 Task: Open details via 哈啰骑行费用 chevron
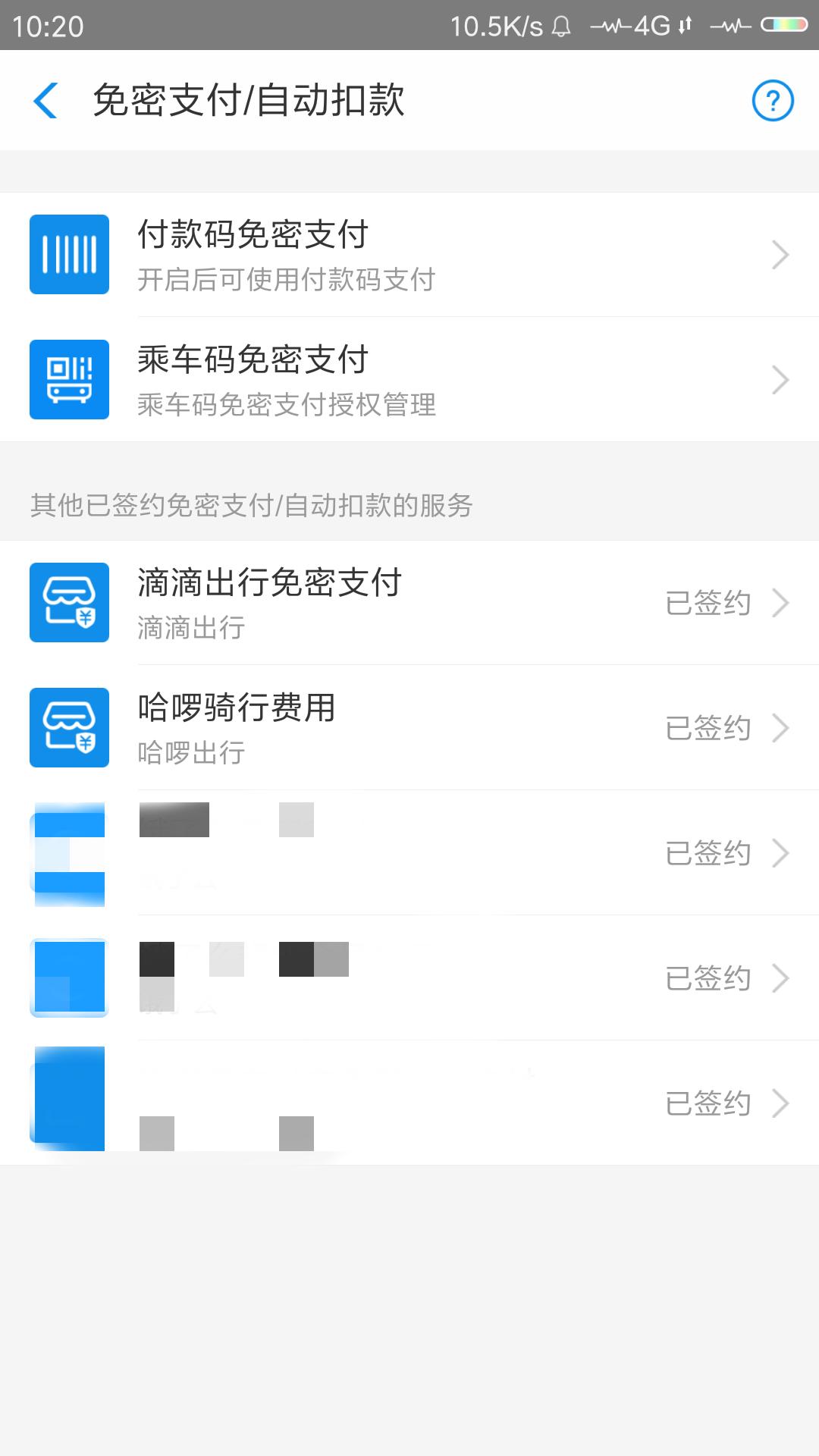point(782,727)
